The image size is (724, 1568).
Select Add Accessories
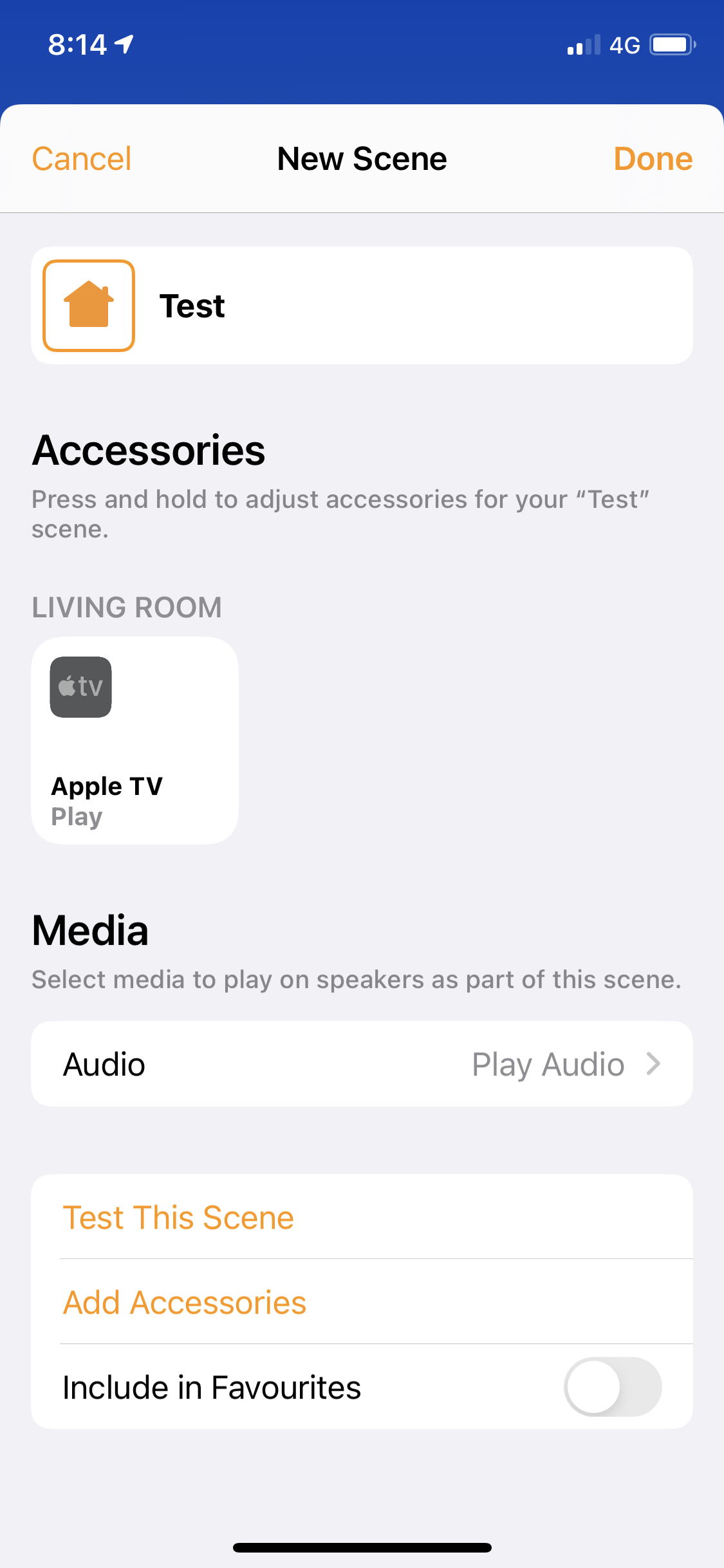185,1302
